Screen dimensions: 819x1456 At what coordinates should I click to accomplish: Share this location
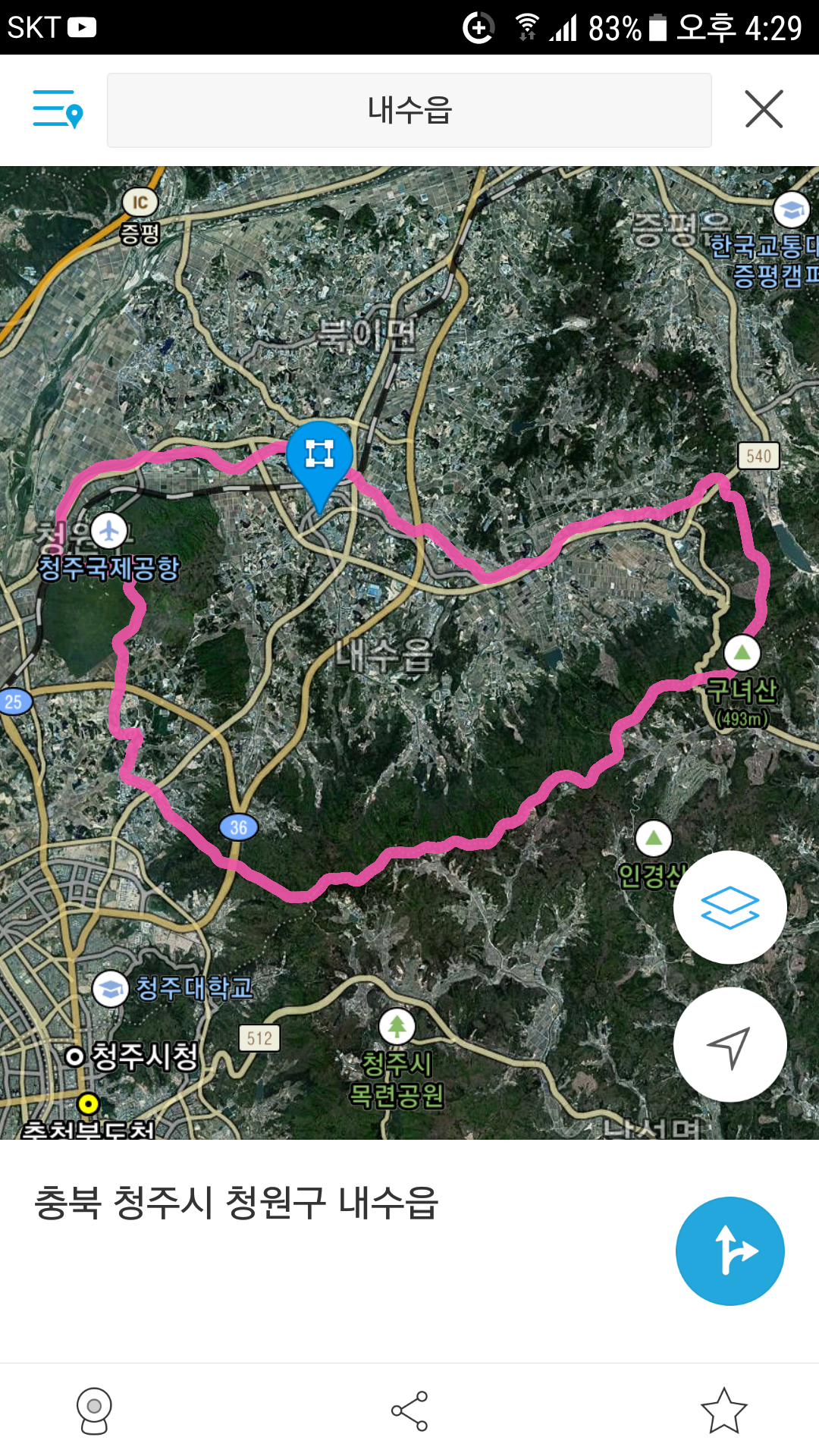(x=409, y=1410)
